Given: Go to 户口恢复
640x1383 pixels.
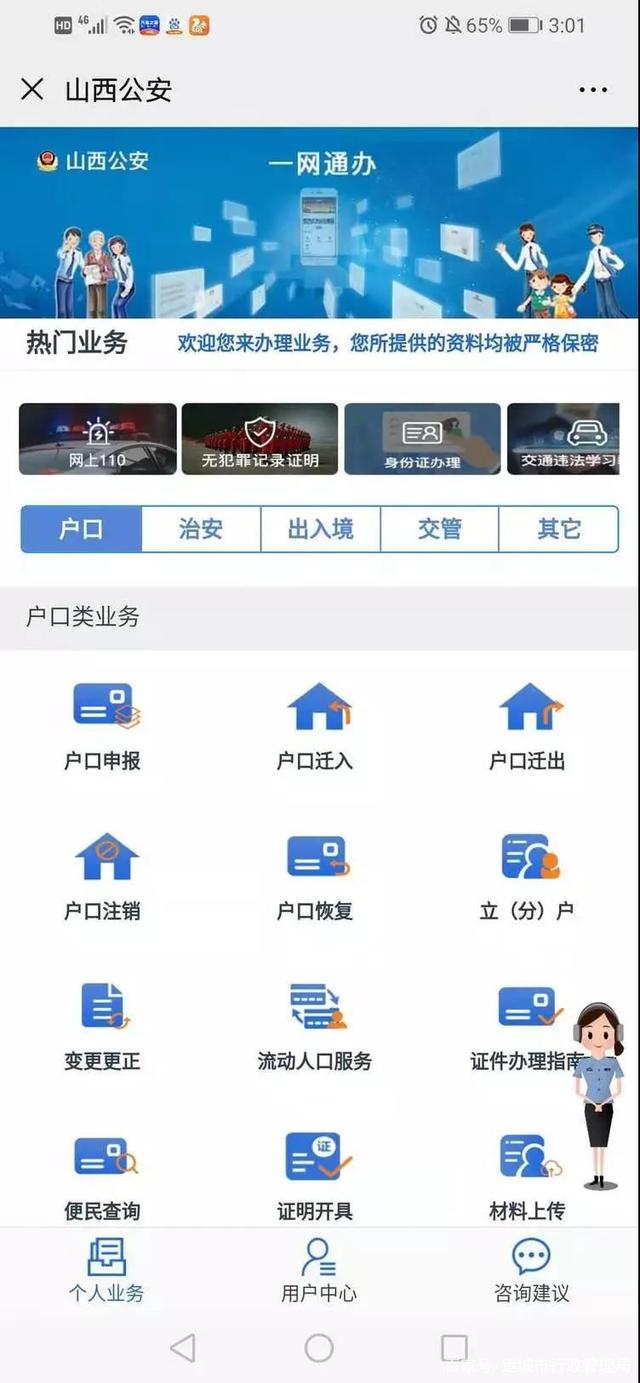Looking at the screenshot, I should [315, 875].
